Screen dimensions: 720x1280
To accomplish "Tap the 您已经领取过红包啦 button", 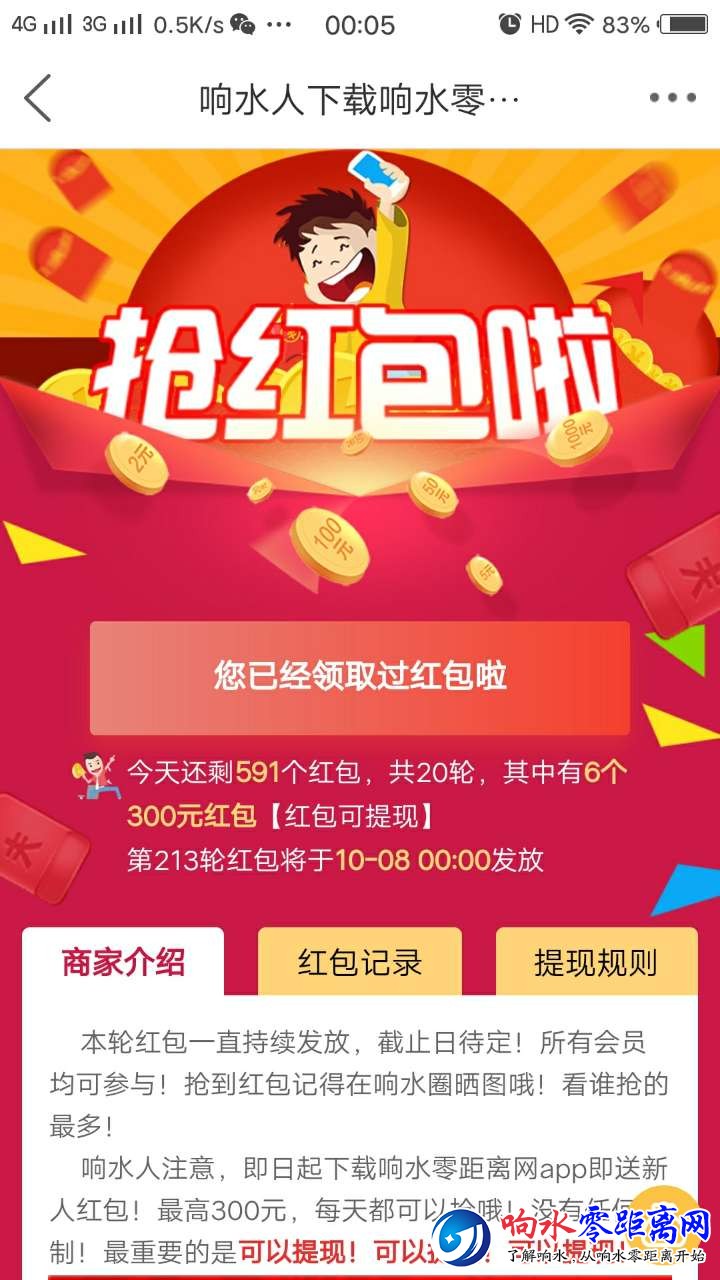I will point(360,677).
